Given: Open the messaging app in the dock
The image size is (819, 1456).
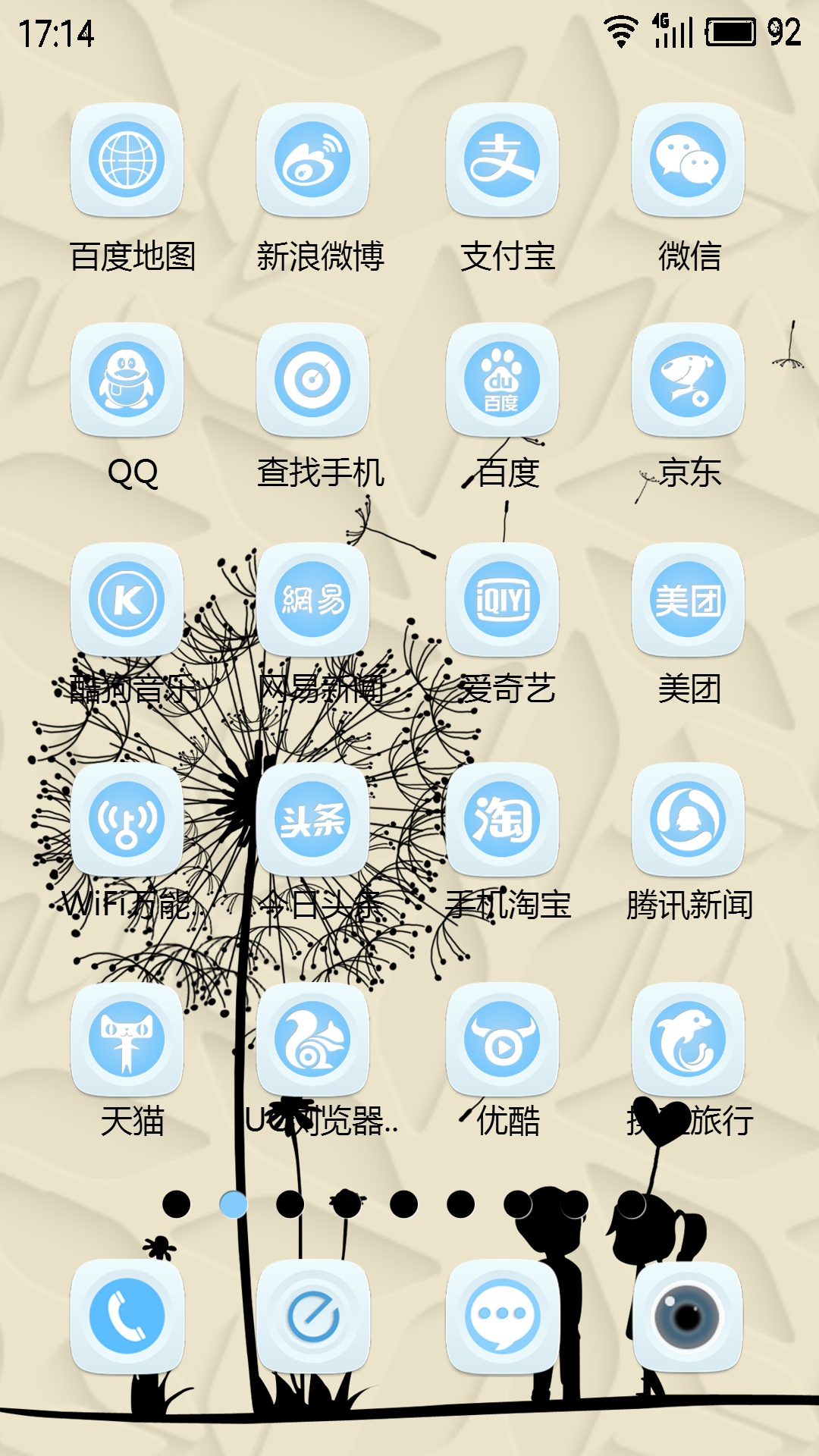Looking at the screenshot, I should [x=502, y=1317].
